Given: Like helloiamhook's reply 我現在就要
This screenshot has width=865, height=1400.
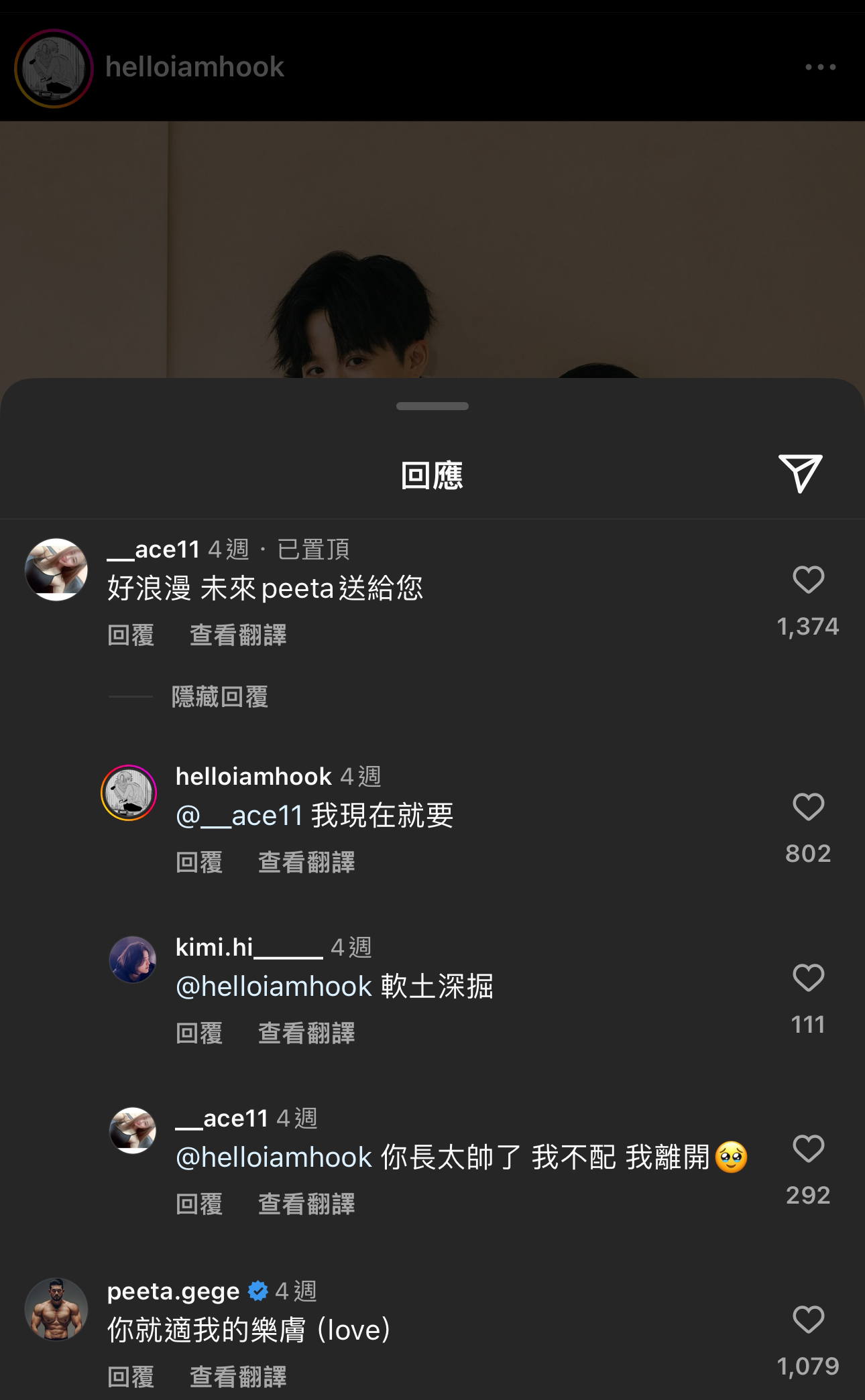Looking at the screenshot, I should [x=808, y=807].
